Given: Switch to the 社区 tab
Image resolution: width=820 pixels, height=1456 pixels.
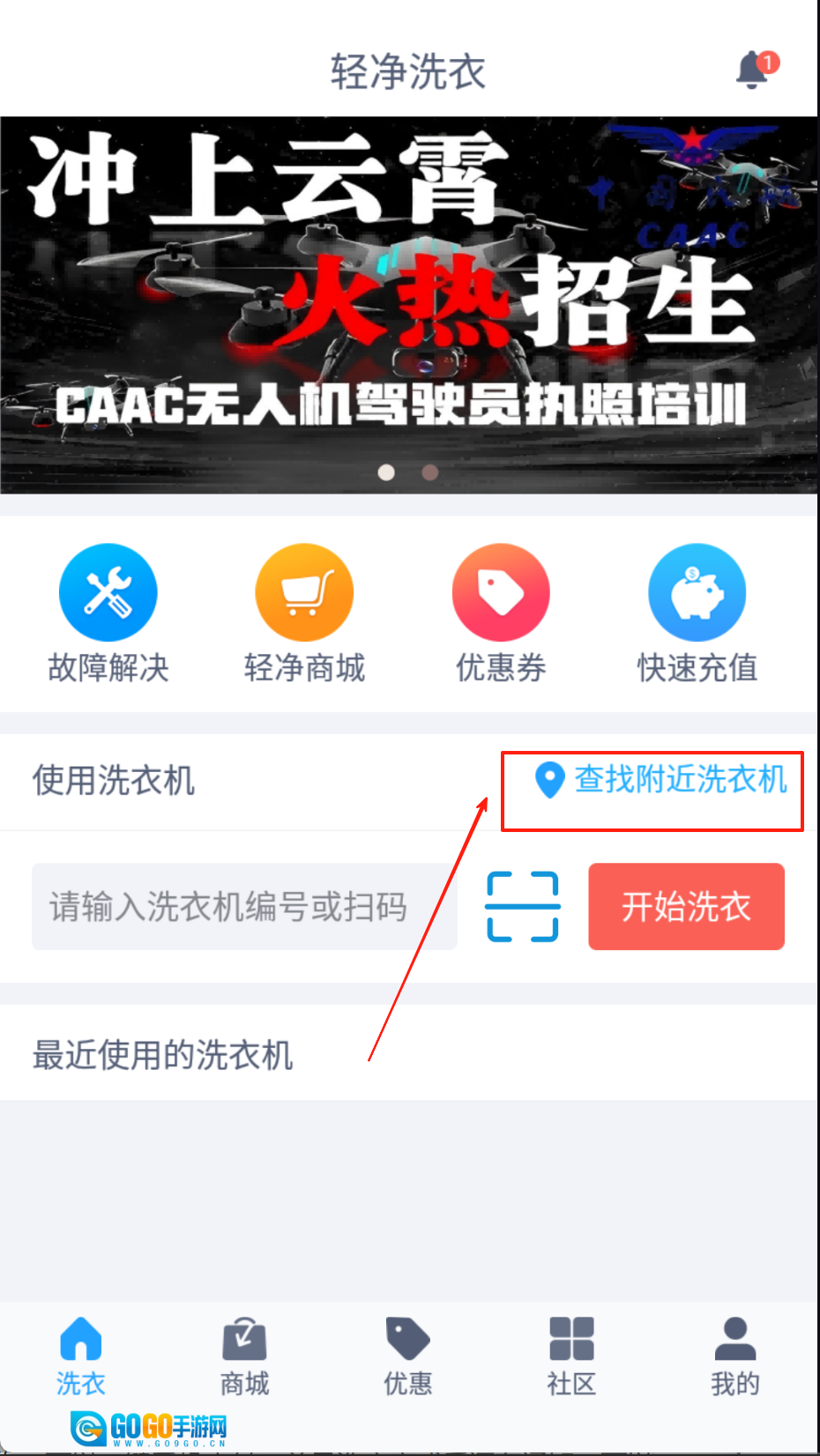Looking at the screenshot, I should pyautogui.click(x=571, y=1356).
